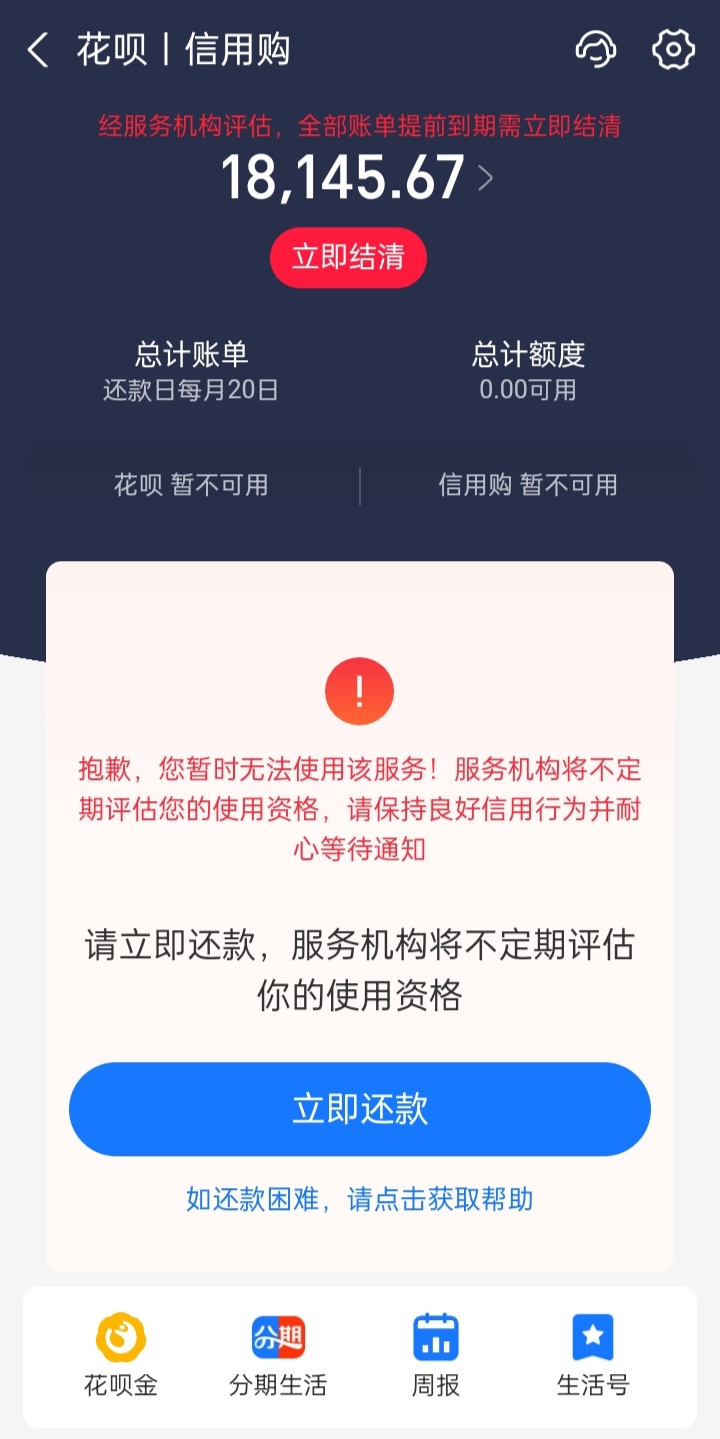This screenshot has width=720, height=1439.
Task: Get help via 如还款困难 link
Action: [x=360, y=1199]
